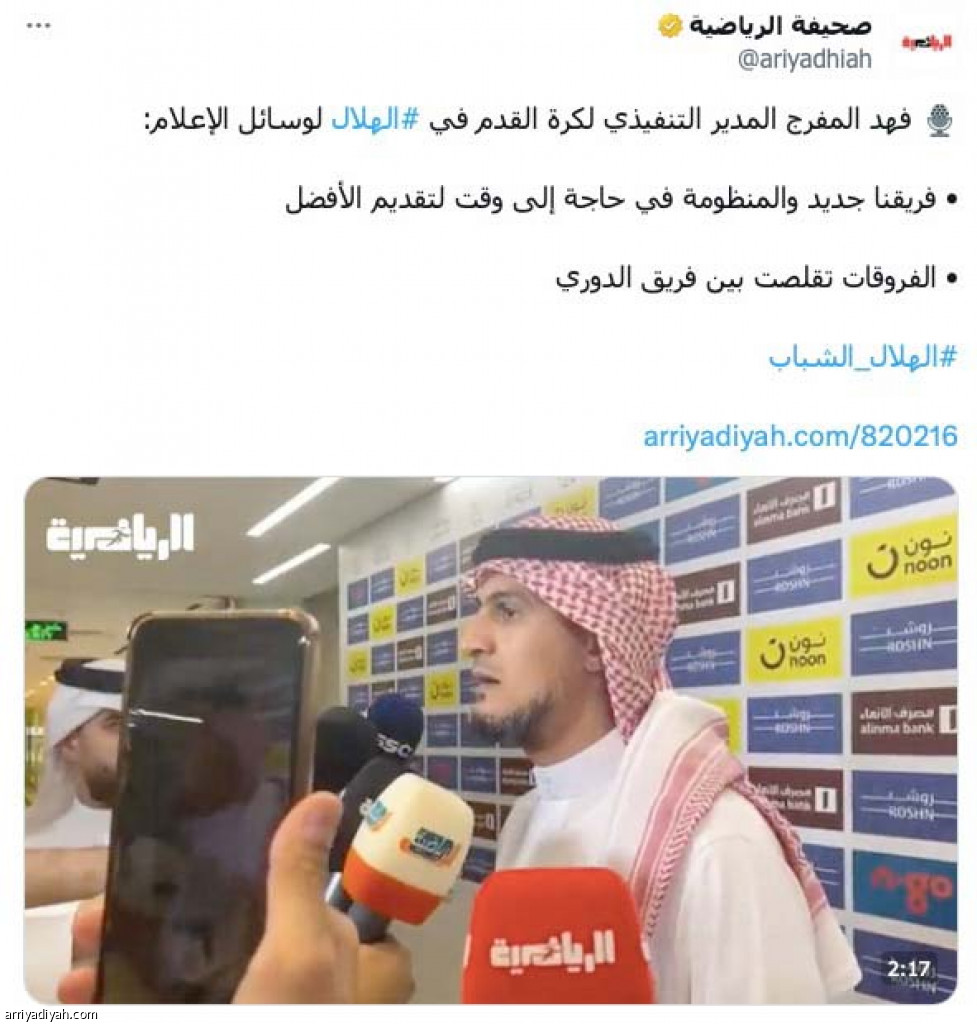Open the tweet overflow menu
Image resolution: width=977 pixels, height=1024 pixels.
(38, 24)
